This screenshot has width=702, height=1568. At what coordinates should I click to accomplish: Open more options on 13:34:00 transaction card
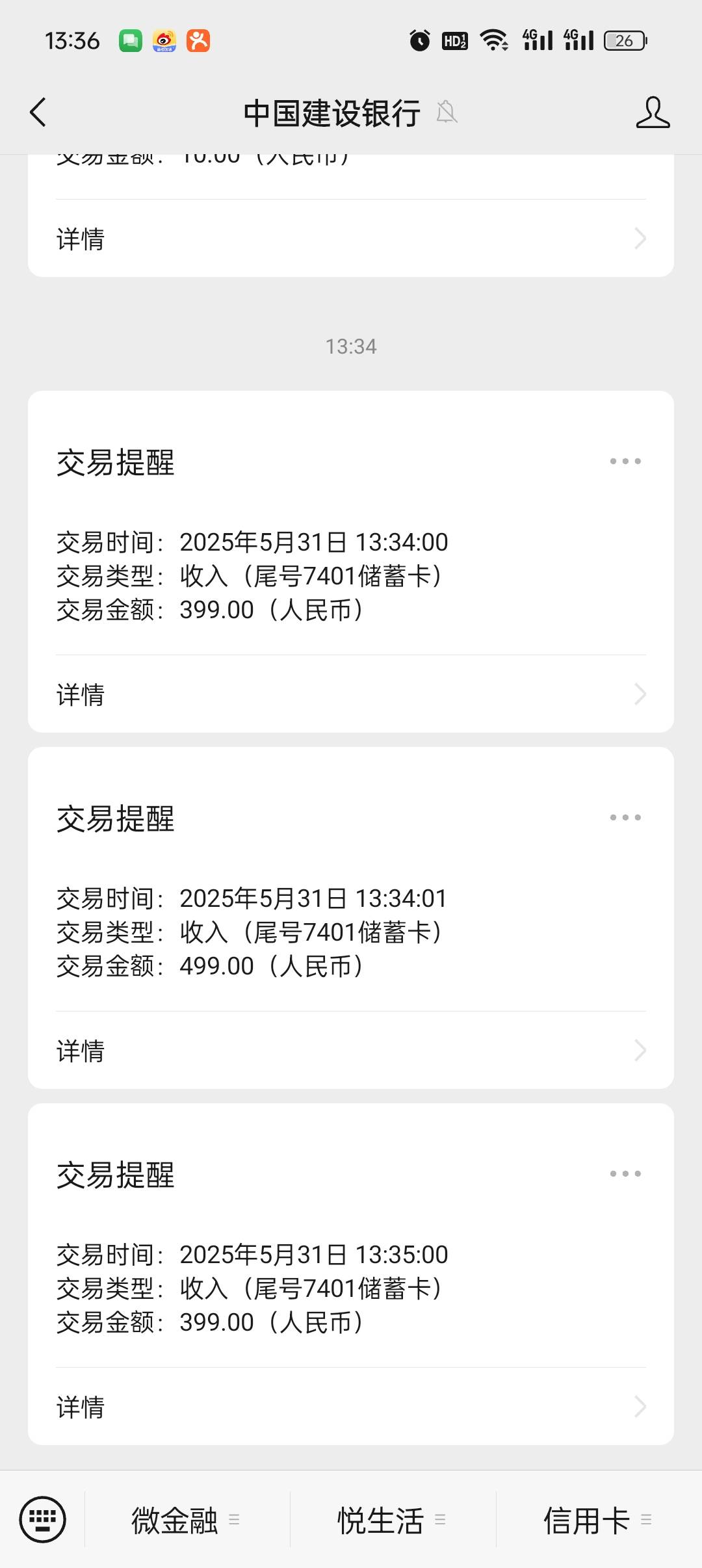[x=625, y=462]
